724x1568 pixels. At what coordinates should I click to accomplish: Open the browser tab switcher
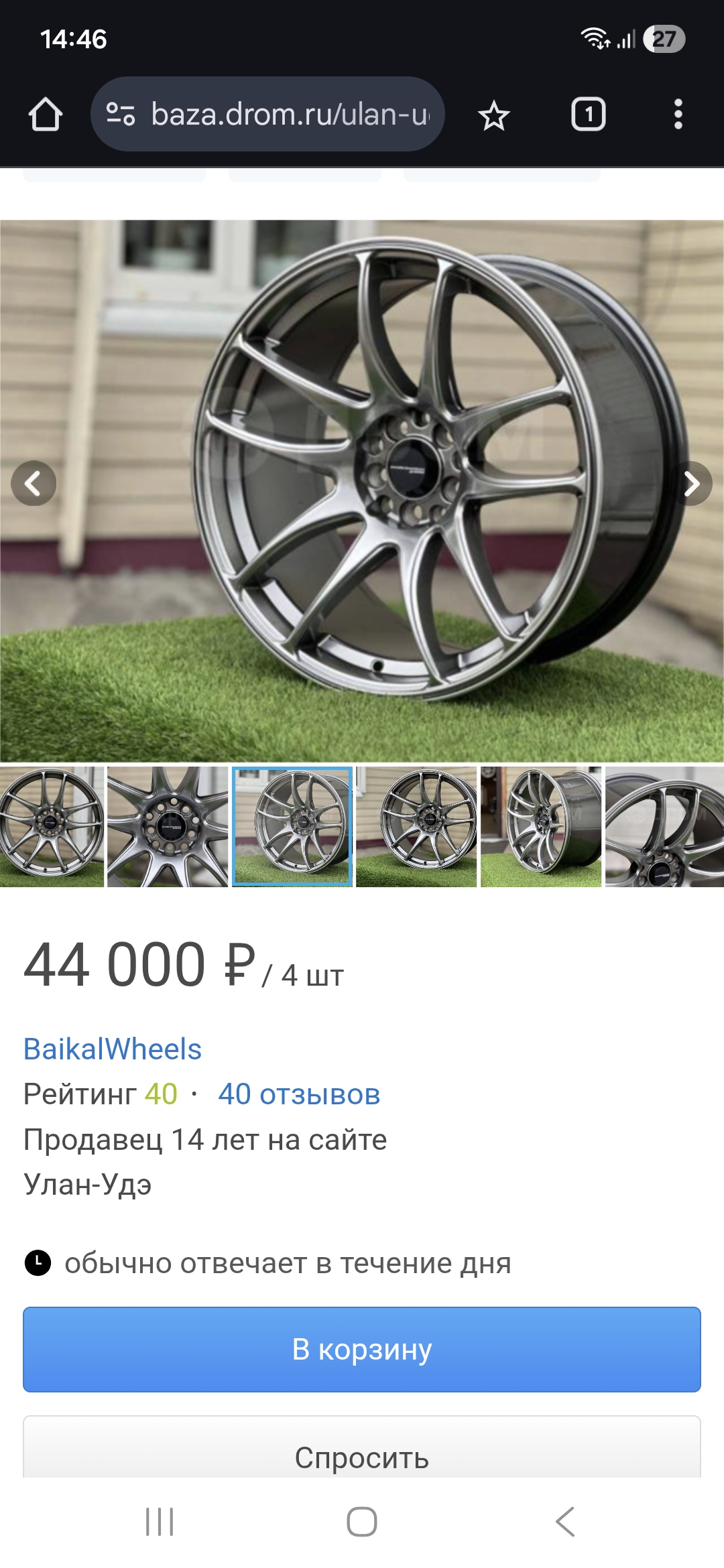click(588, 115)
